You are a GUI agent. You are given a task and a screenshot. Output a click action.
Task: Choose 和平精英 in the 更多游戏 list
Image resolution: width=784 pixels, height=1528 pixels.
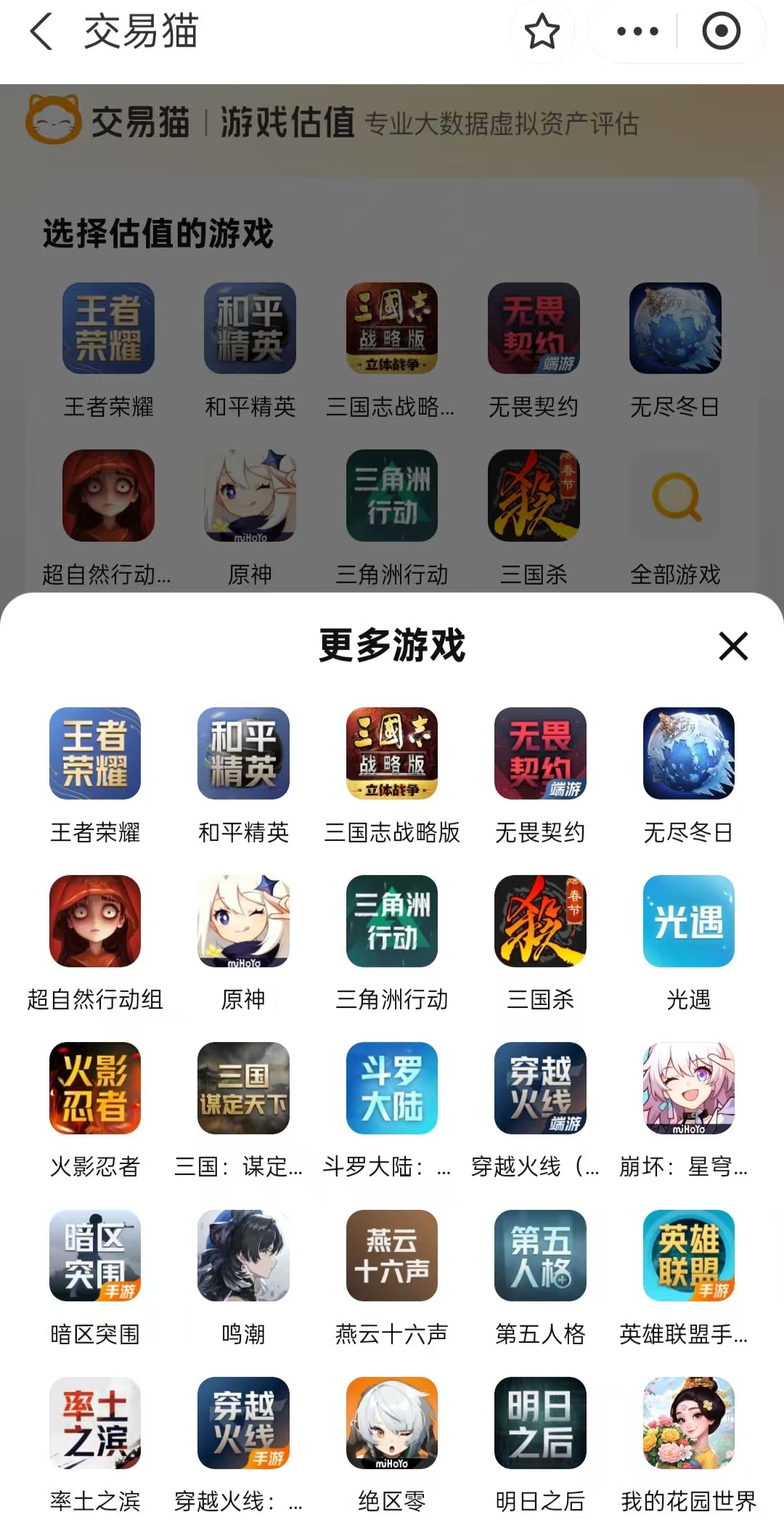[x=243, y=754]
